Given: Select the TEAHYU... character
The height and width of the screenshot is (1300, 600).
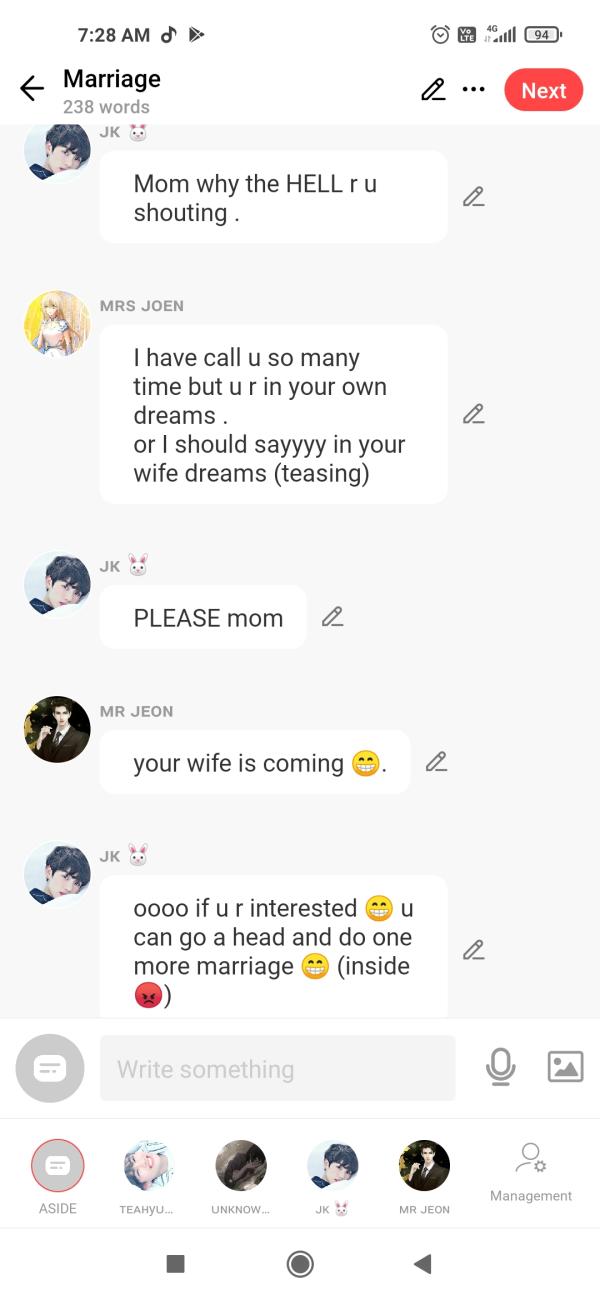Looking at the screenshot, I should tap(148, 1166).
